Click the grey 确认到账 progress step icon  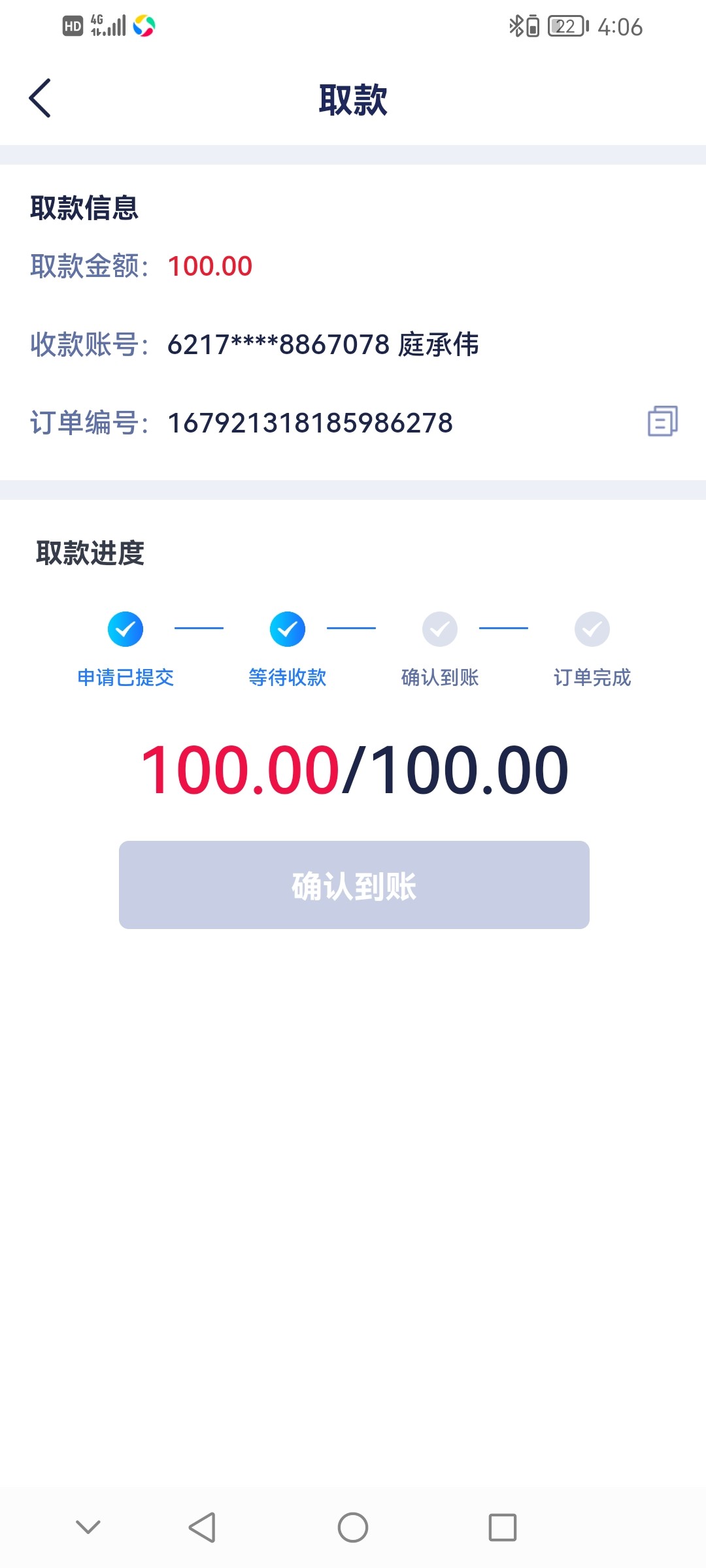[439, 629]
